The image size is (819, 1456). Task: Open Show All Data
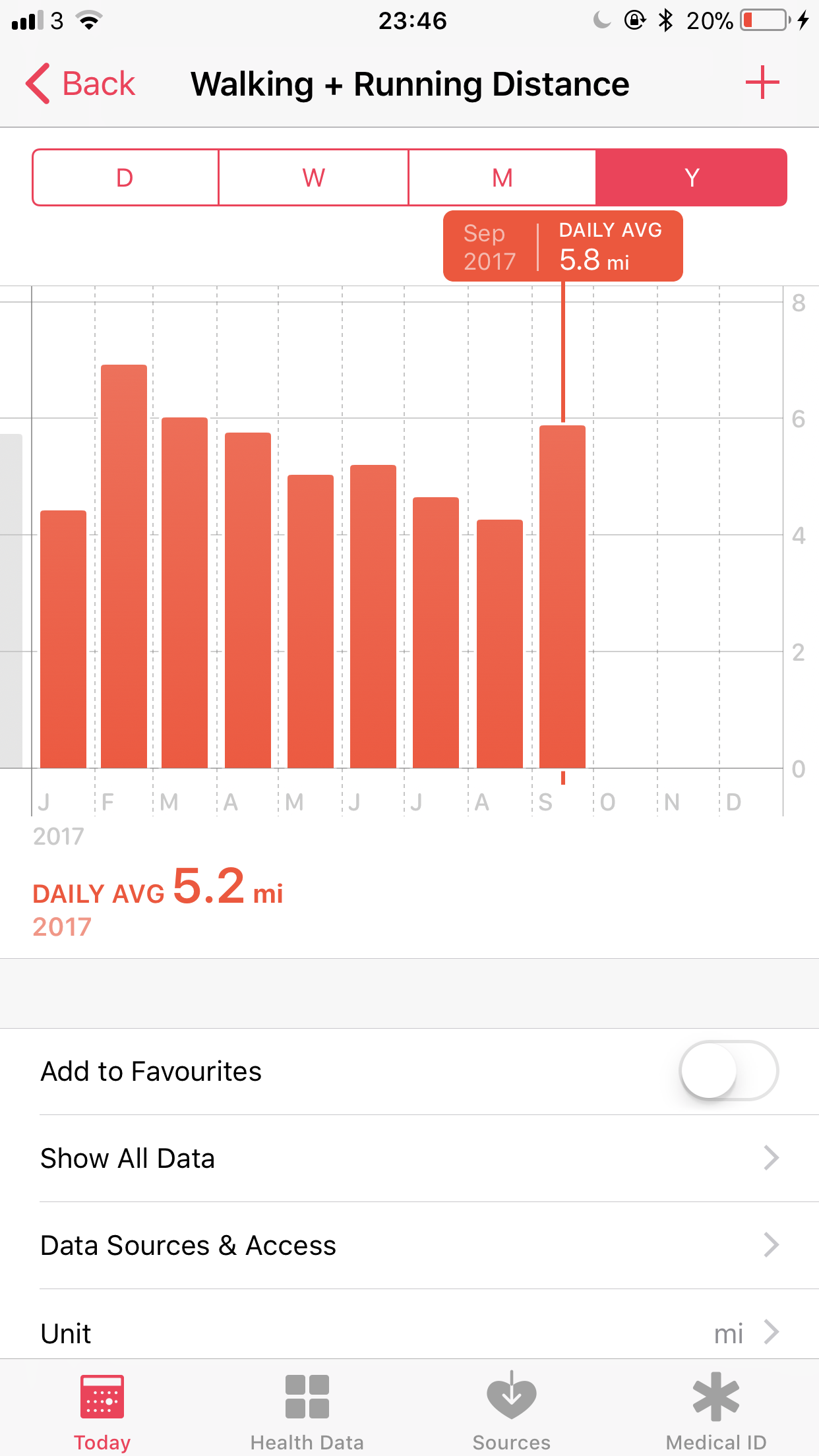pos(409,1158)
